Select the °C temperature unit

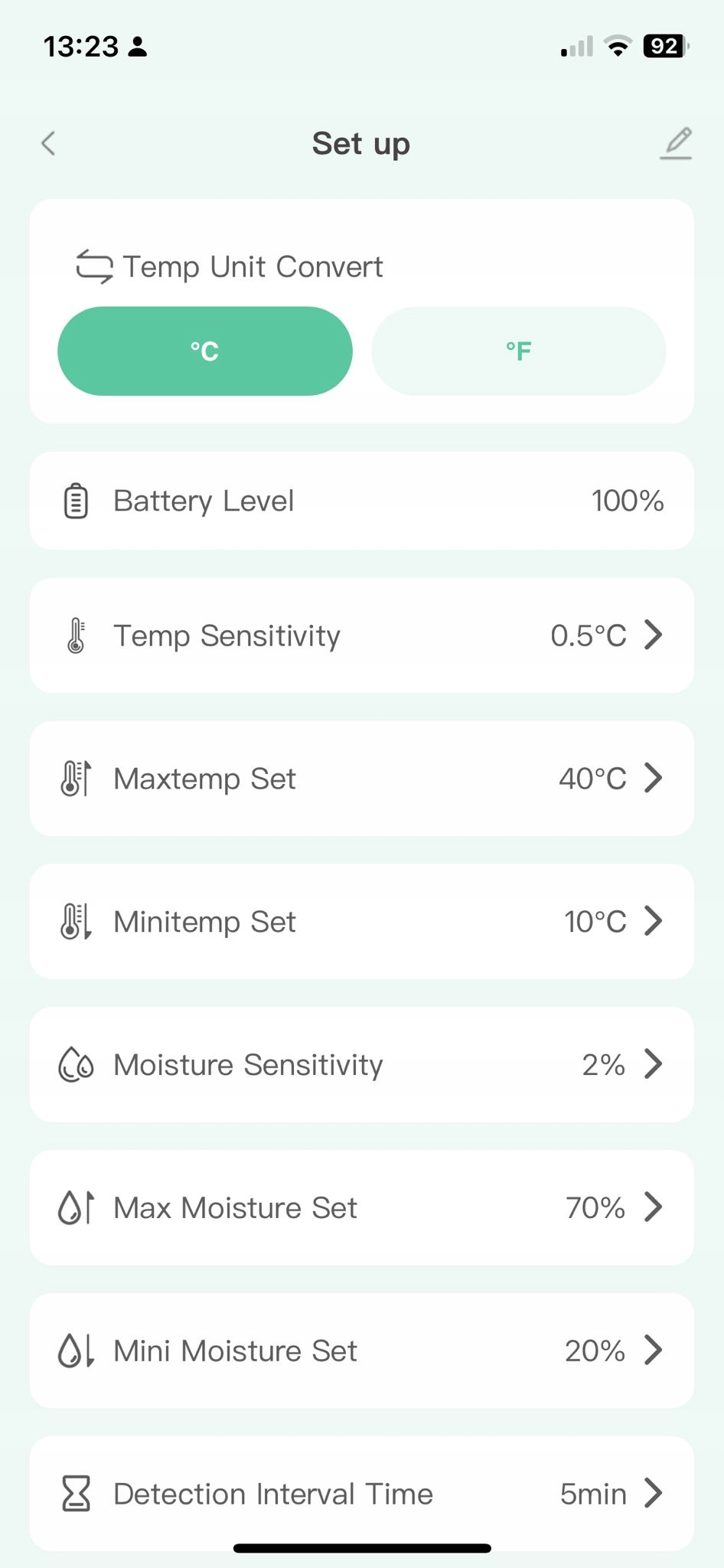click(x=205, y=351)
